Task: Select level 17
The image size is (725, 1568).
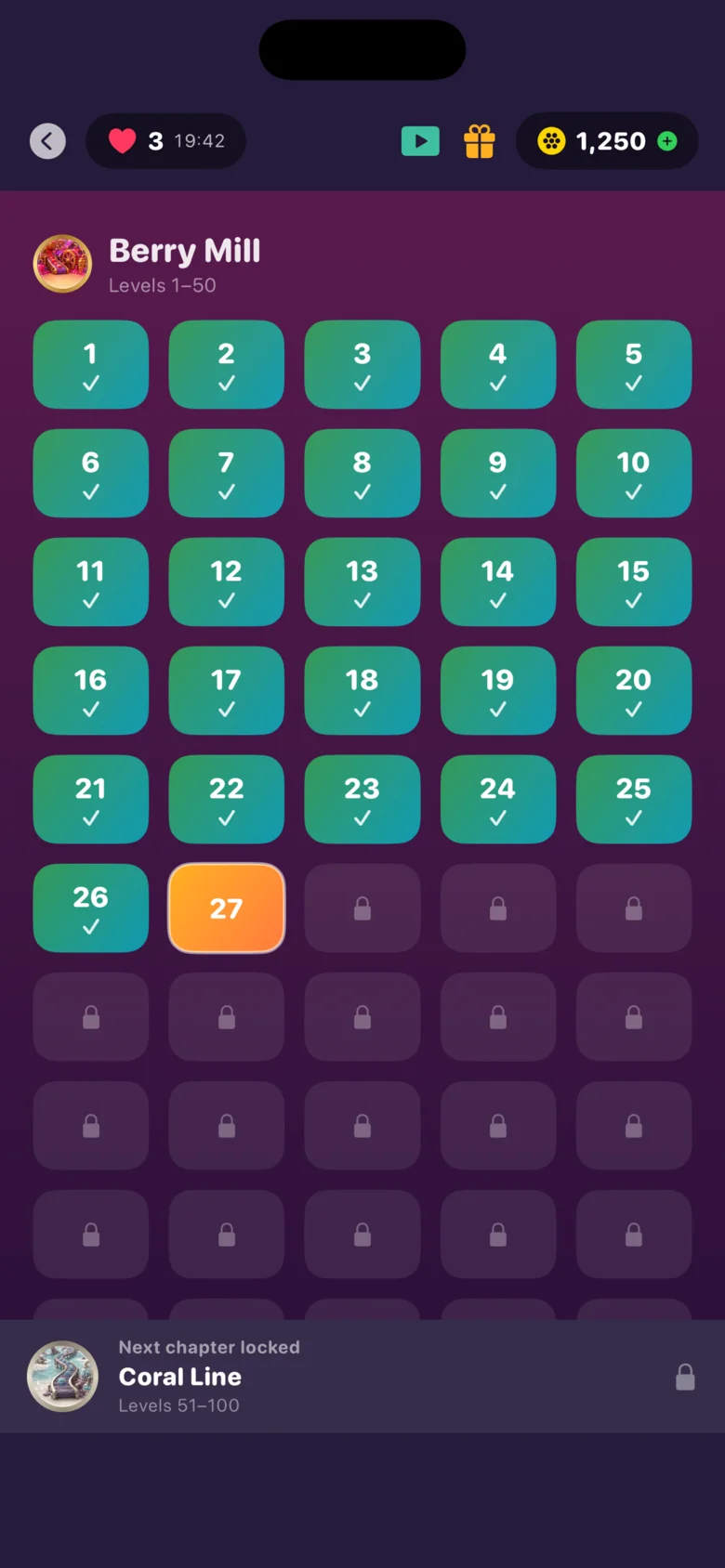Action: (x=227, y=691)
